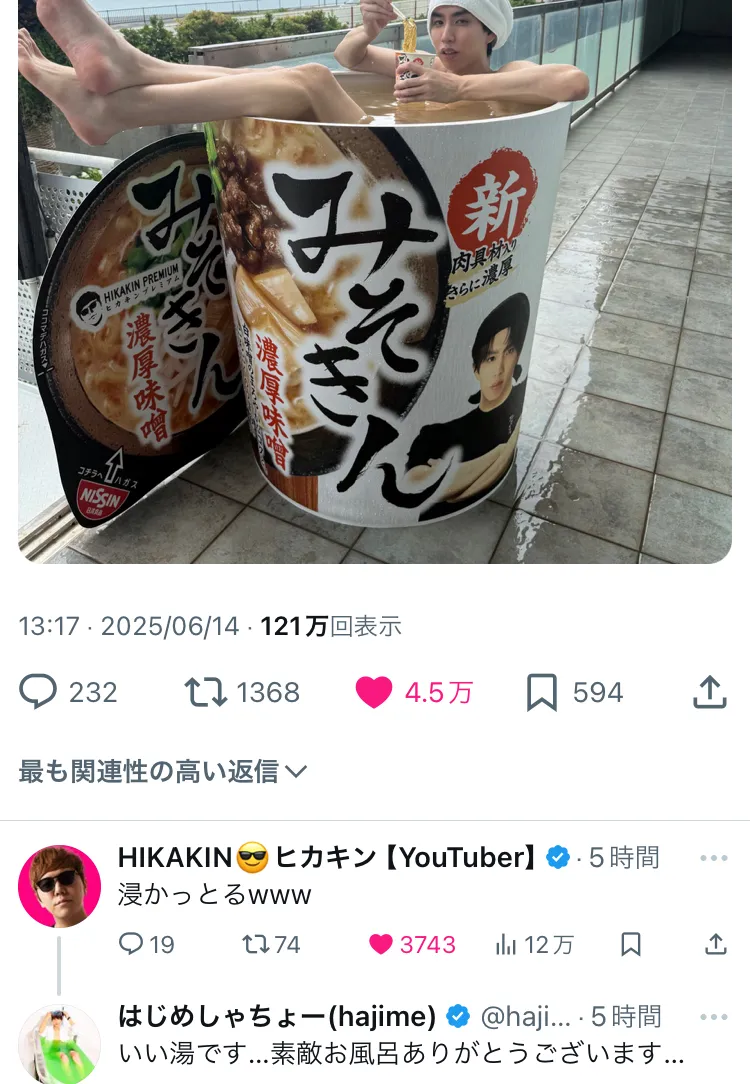Open HIKAKIN's profile picture
This screenshot has width=750, height=1084.
click(59, 886)
